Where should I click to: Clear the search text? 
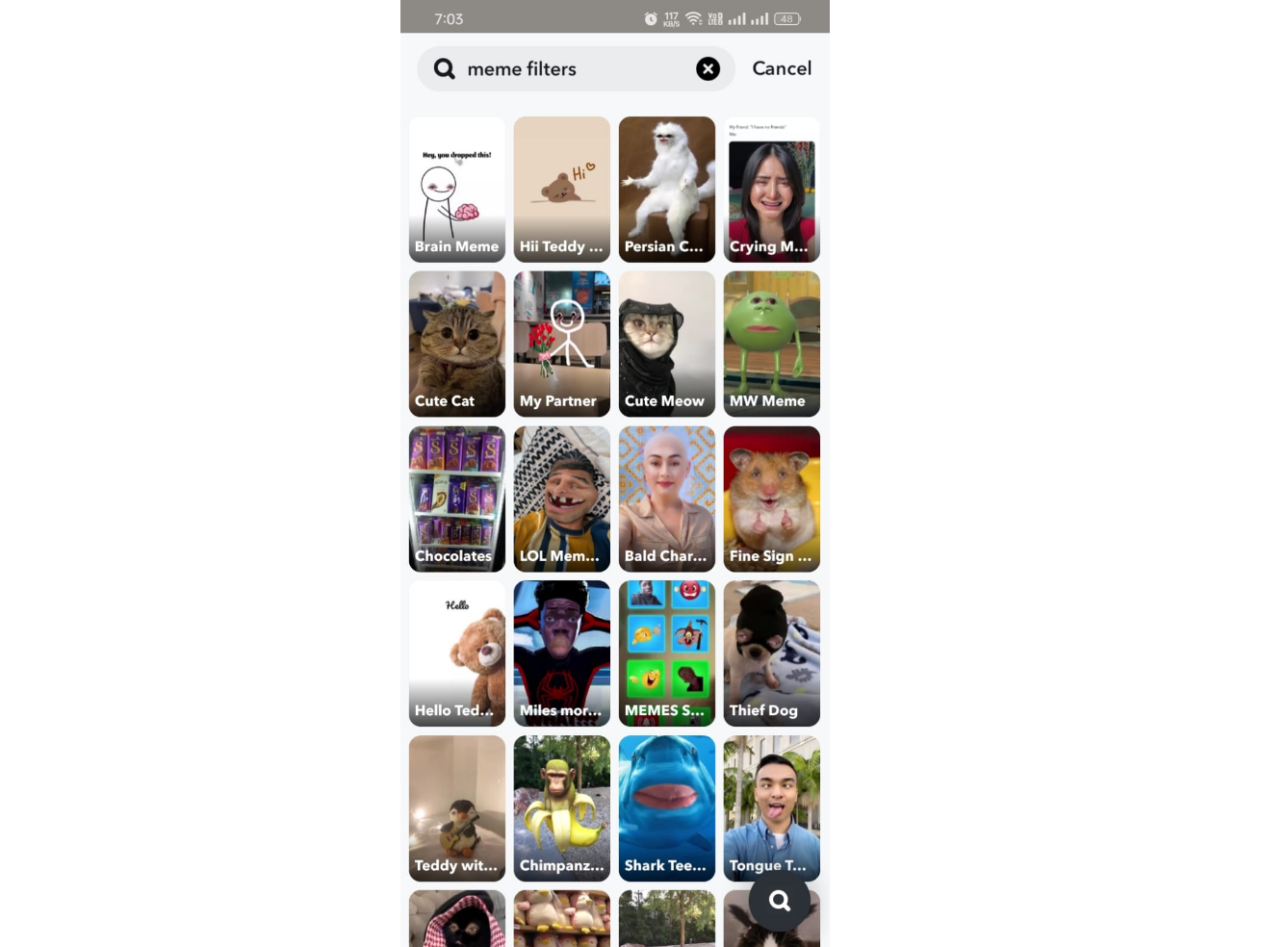(708, 69)
